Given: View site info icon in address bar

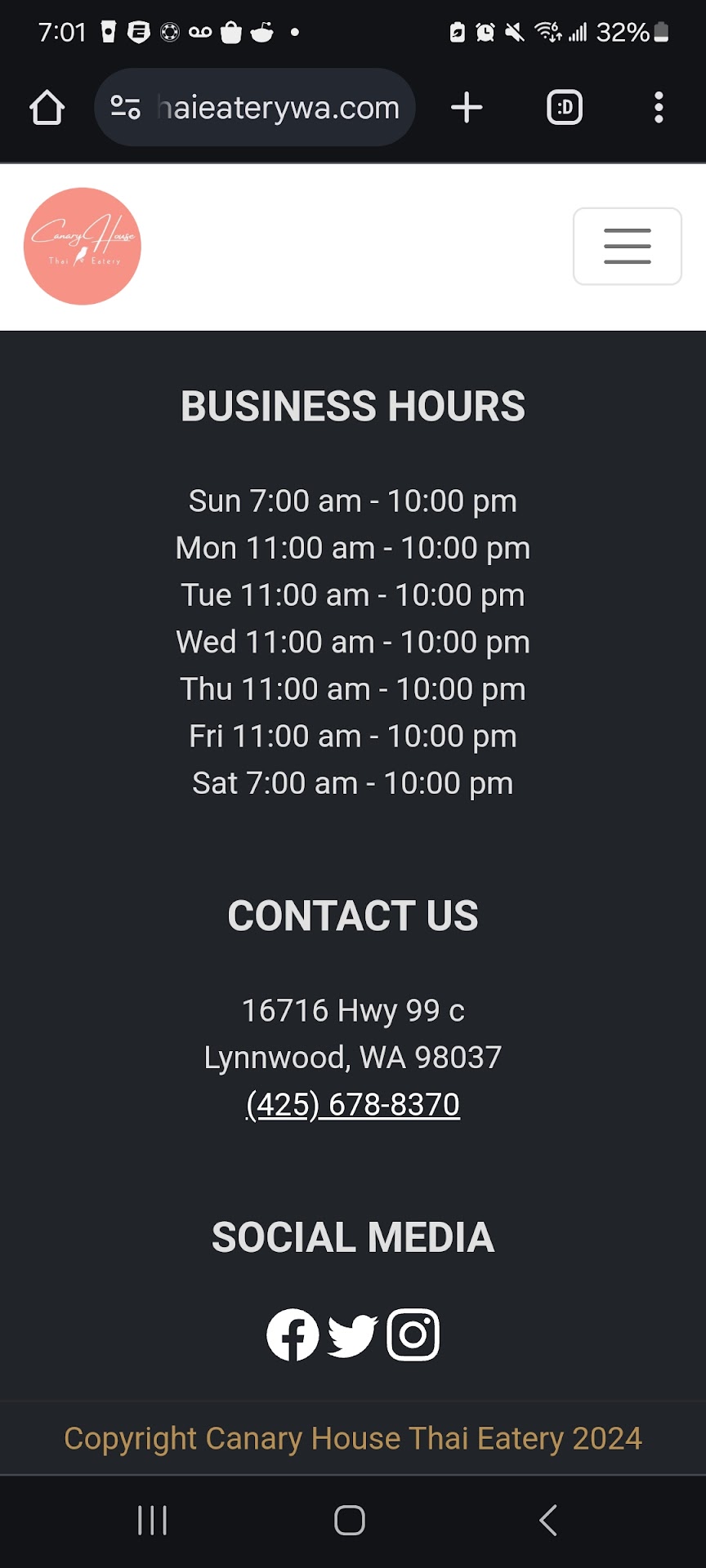Looking at the screenshot, I should (125, 107).
